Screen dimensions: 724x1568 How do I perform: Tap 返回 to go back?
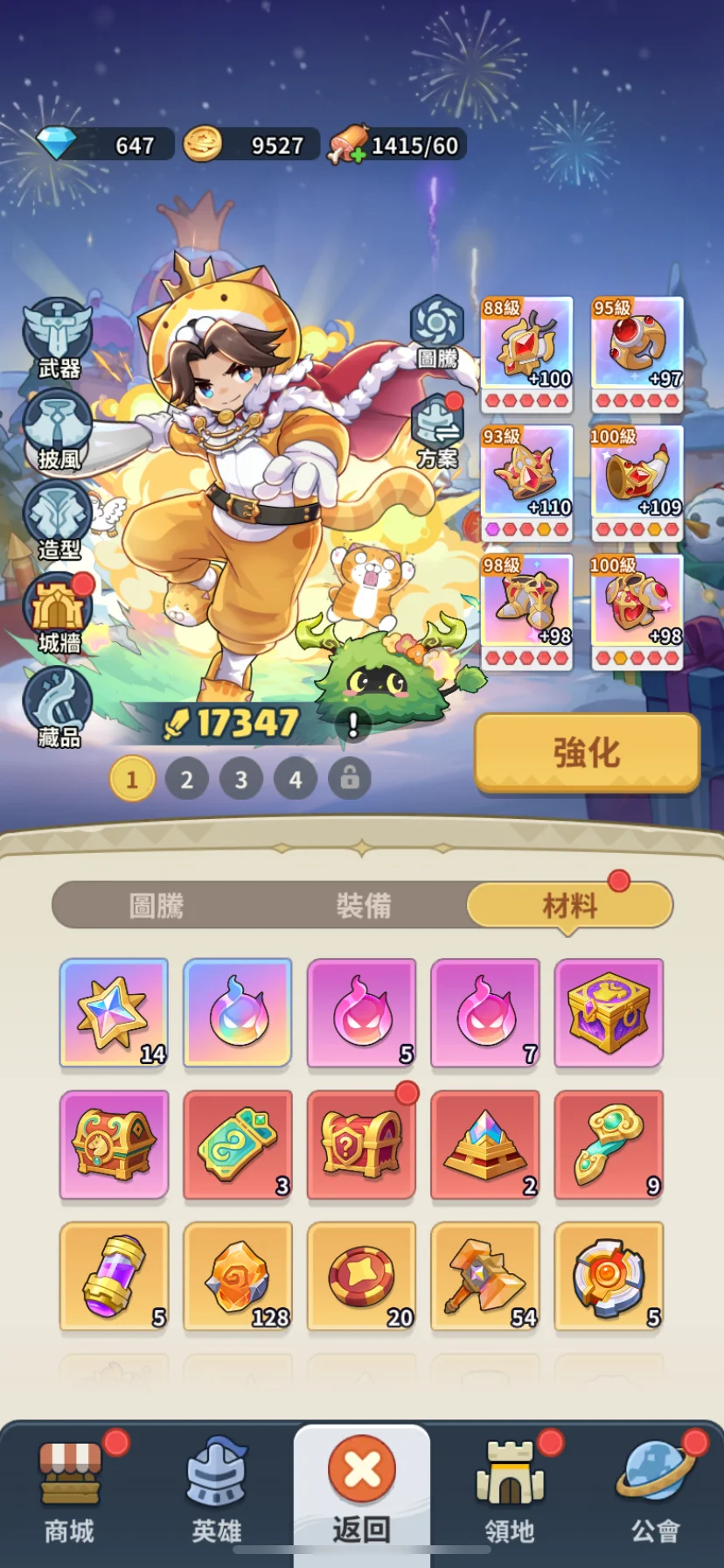tap(362, 1493)
